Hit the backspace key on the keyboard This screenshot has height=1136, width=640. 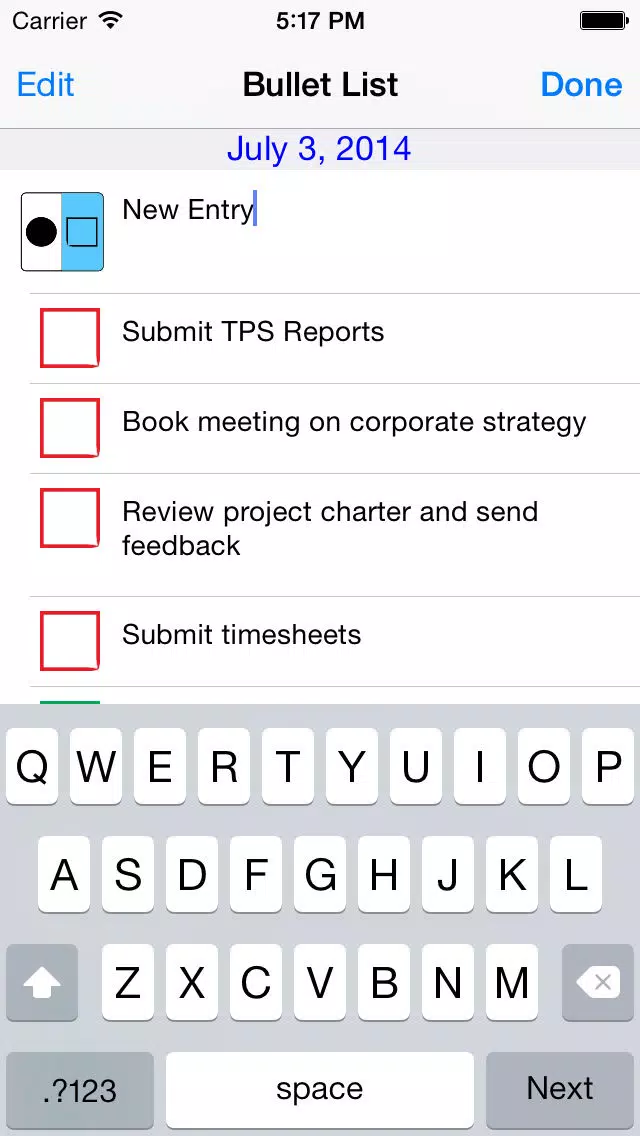pyautogui.click(x=598, y=982)
